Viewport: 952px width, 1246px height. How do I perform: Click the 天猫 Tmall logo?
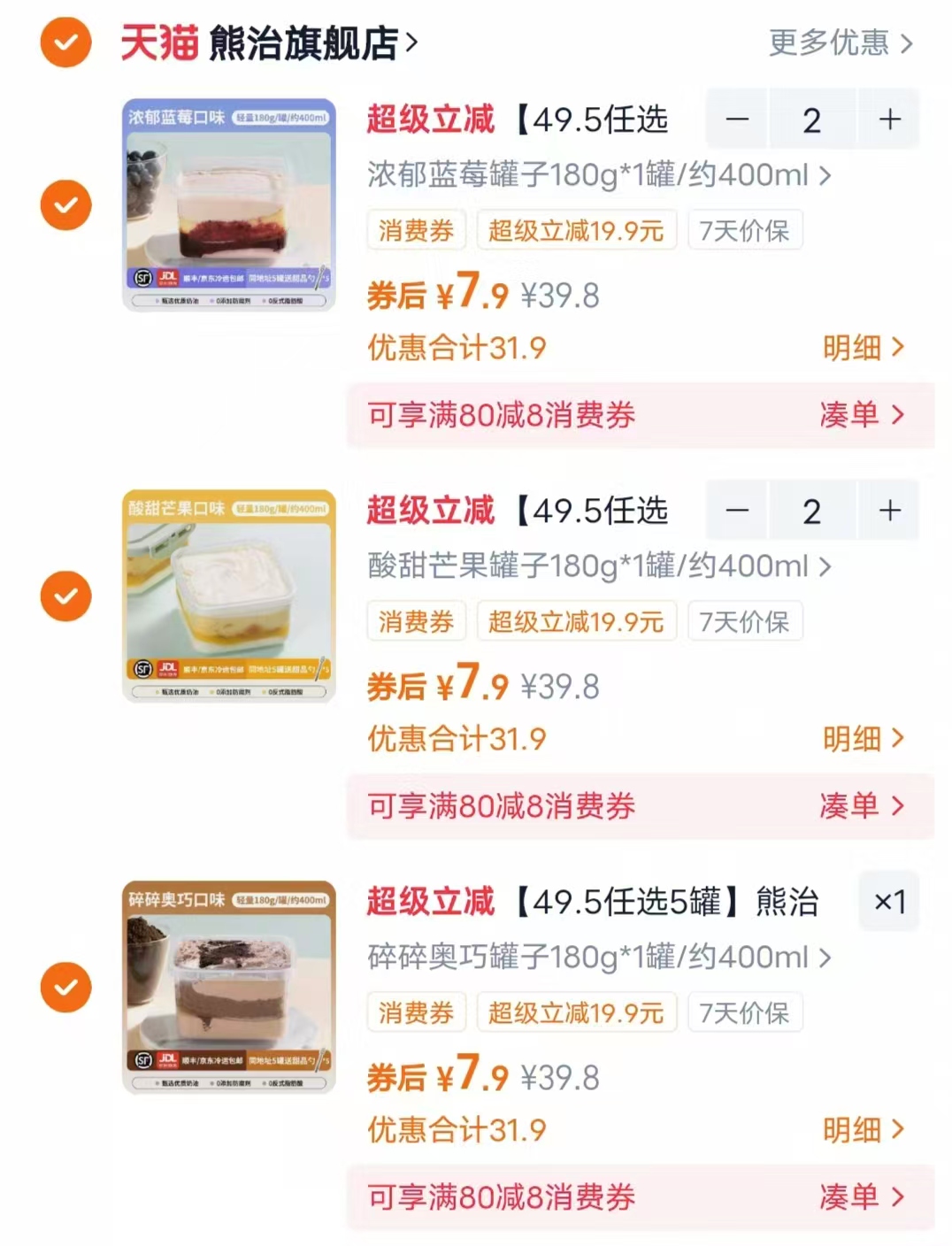157,42
